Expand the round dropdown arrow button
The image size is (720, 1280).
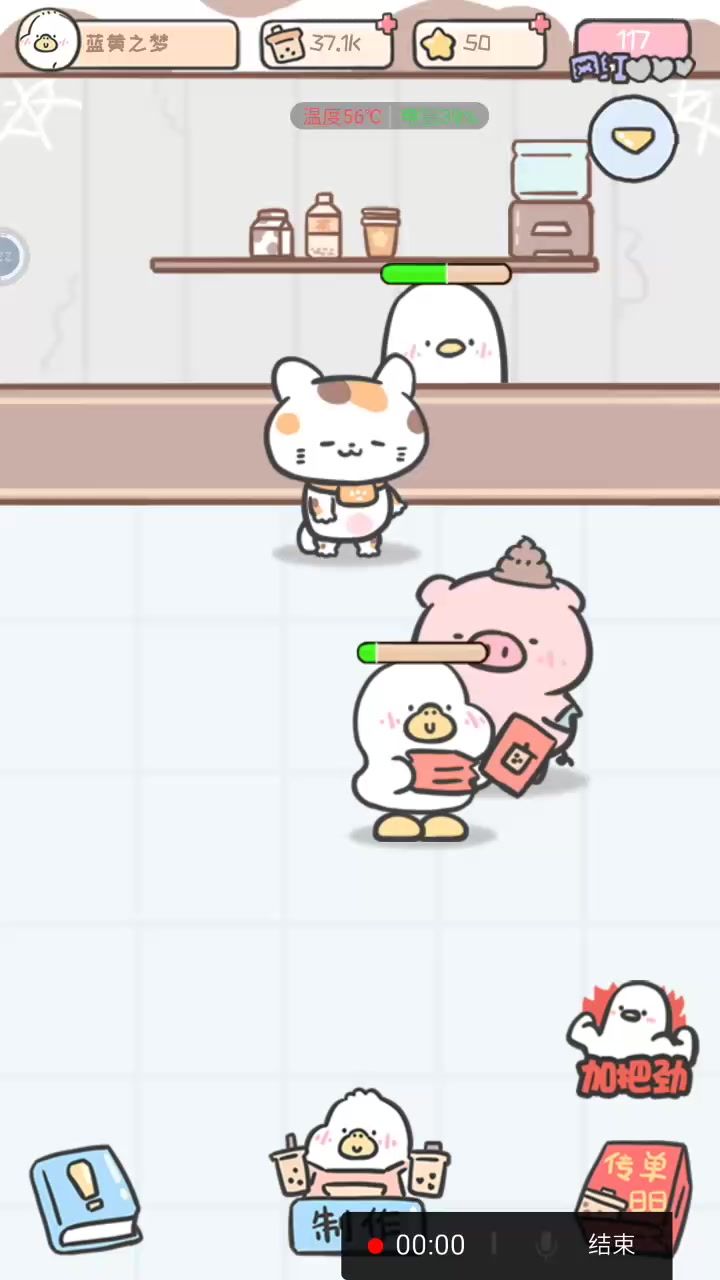click(x=633, y=138)
